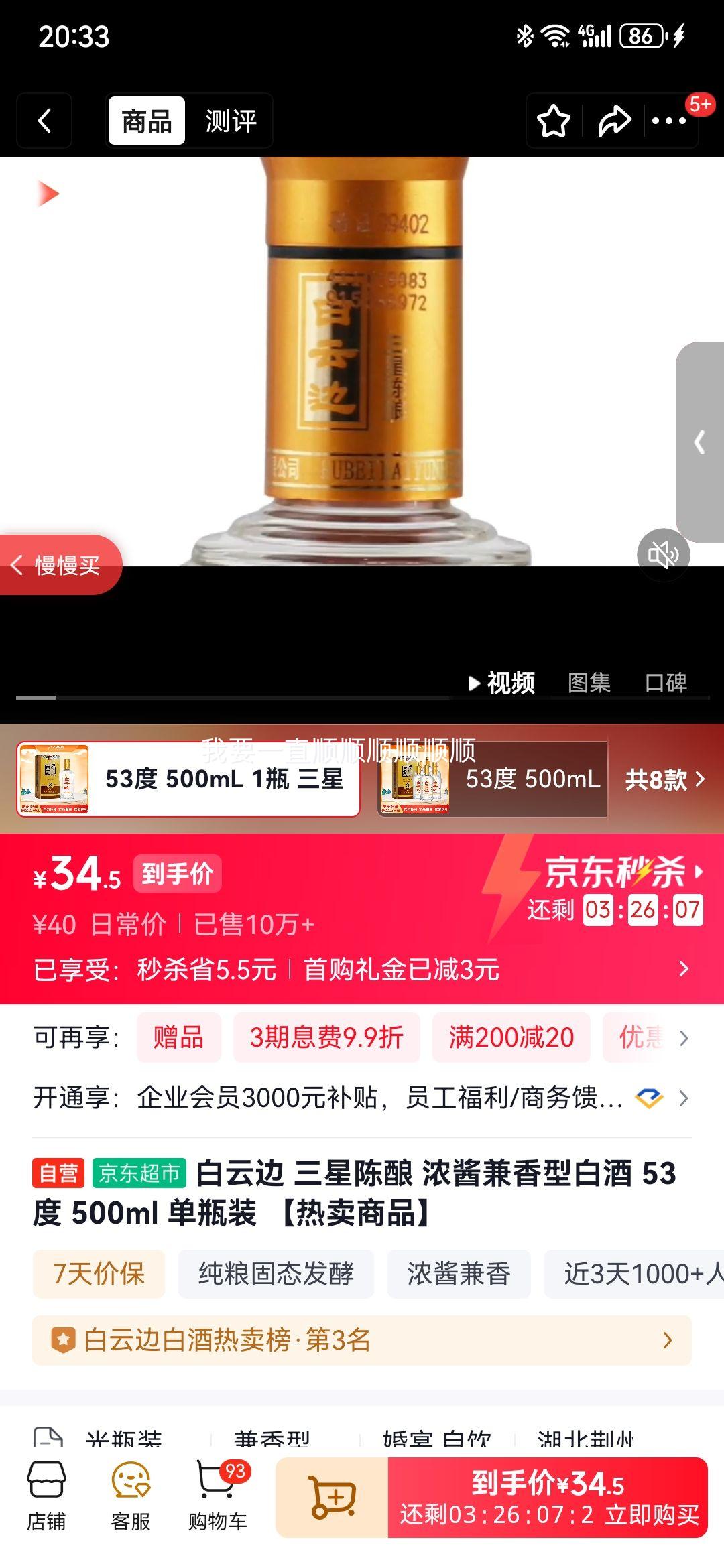Open the 店铺 (store) page
The image size is (724, 1568).
(x=47, y=1494)
